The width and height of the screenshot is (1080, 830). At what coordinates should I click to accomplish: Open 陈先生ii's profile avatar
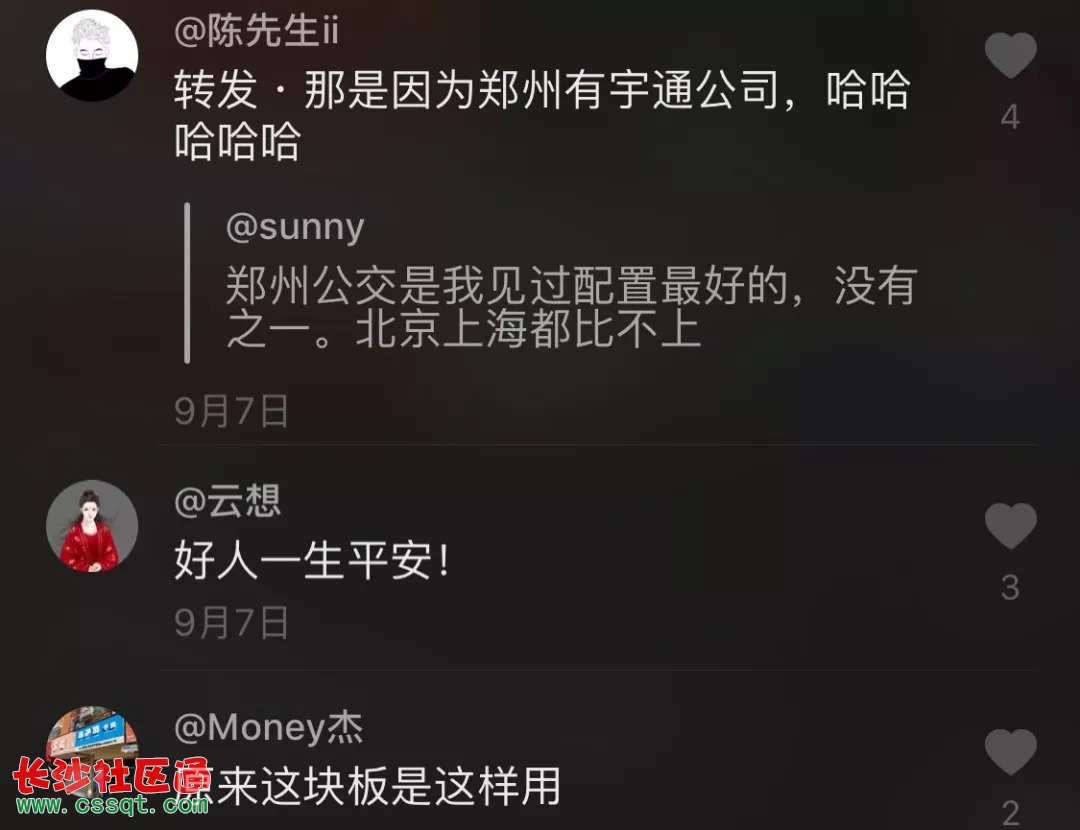tap(92, 57)
